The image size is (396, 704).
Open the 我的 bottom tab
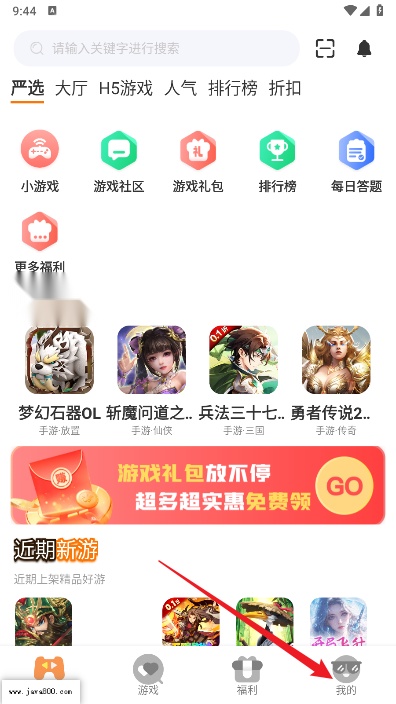(346, 676)
